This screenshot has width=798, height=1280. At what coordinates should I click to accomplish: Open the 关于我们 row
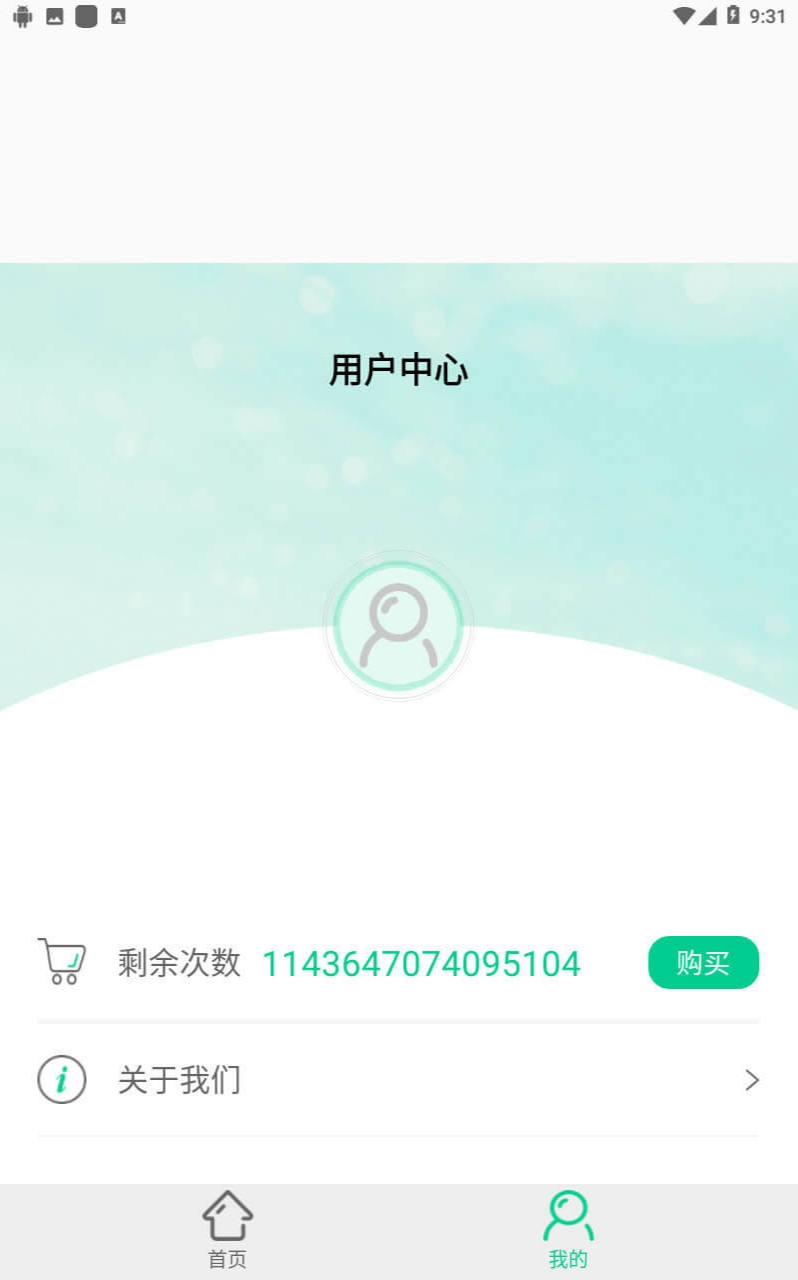(x=398, y=1080)
